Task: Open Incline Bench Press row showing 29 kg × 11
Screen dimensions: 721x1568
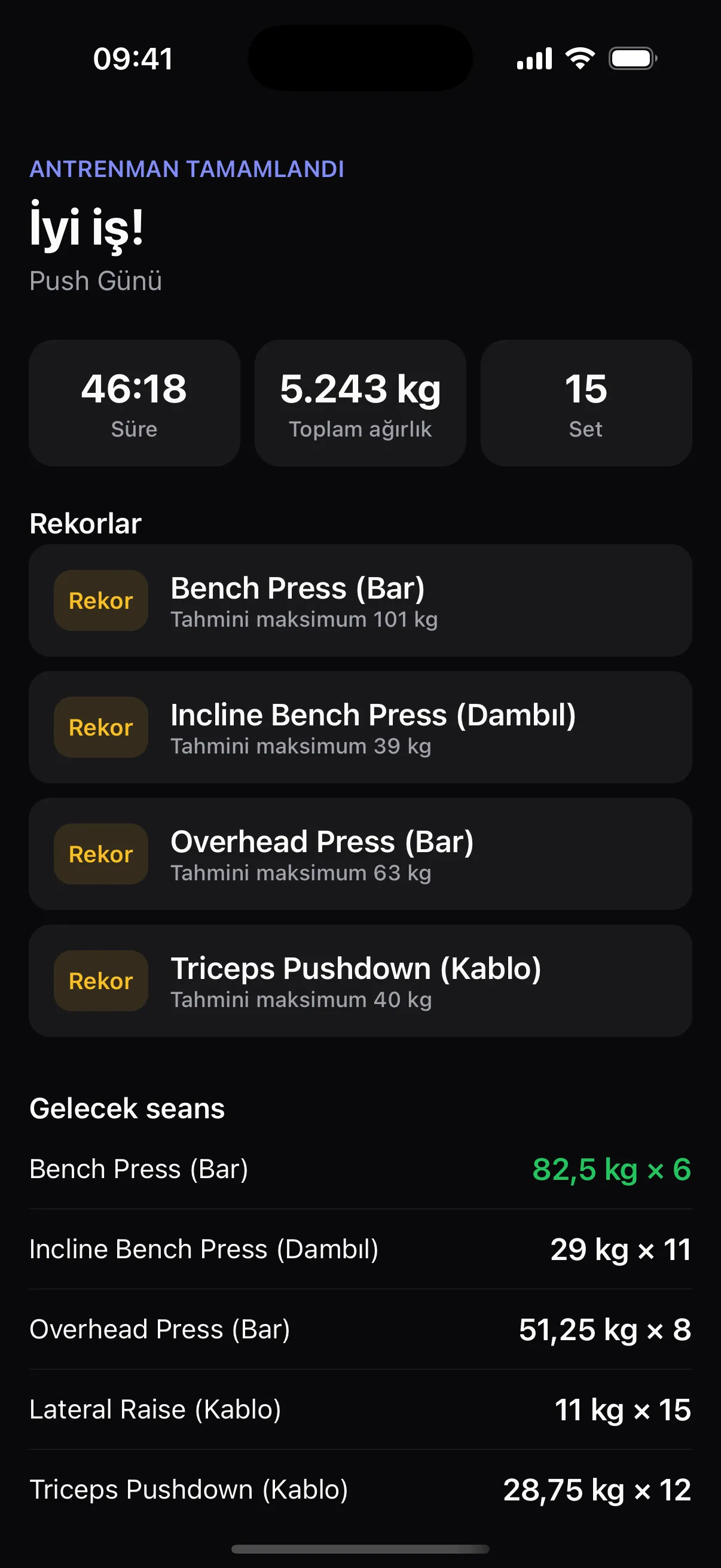Action: [x=360, y=1249]
